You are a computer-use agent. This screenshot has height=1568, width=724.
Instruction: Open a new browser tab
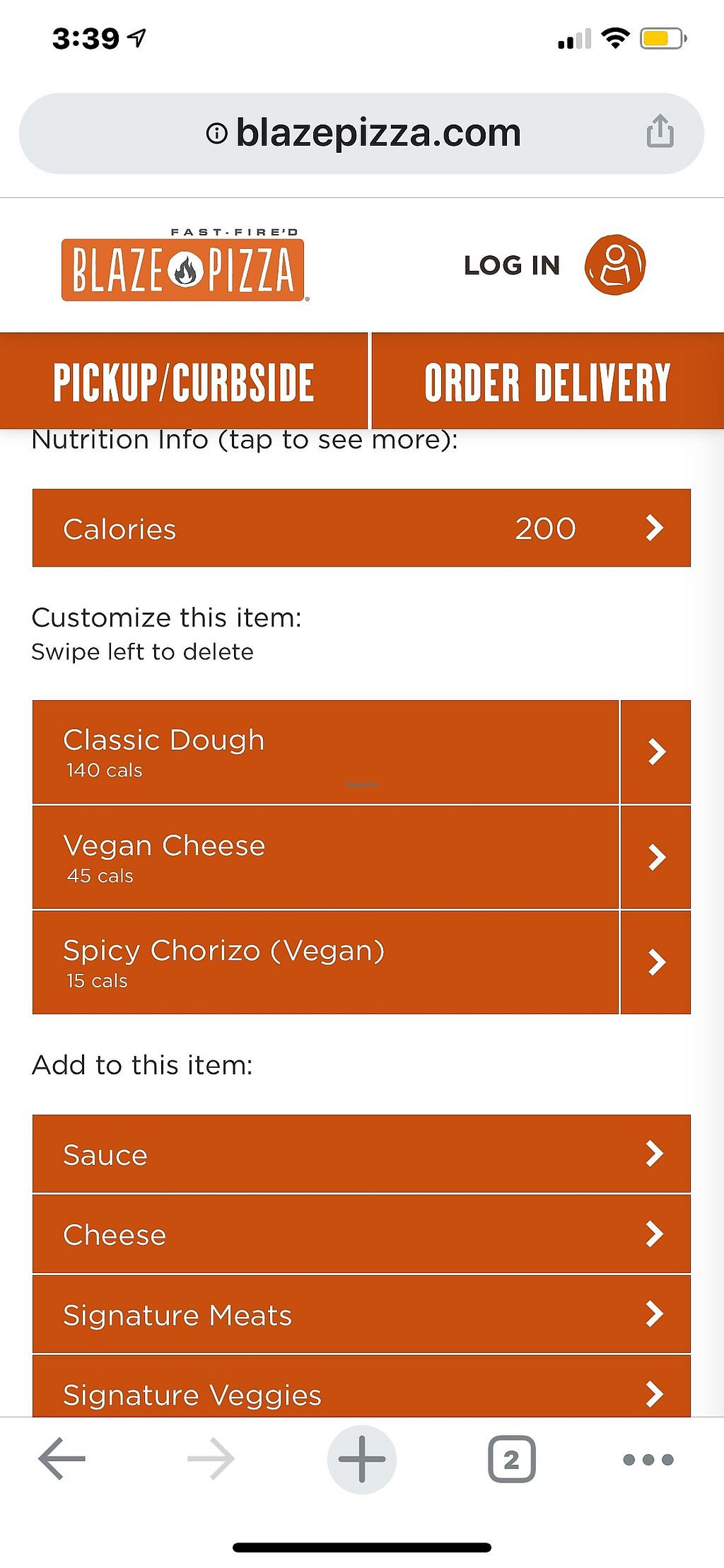pos(362,1458)
